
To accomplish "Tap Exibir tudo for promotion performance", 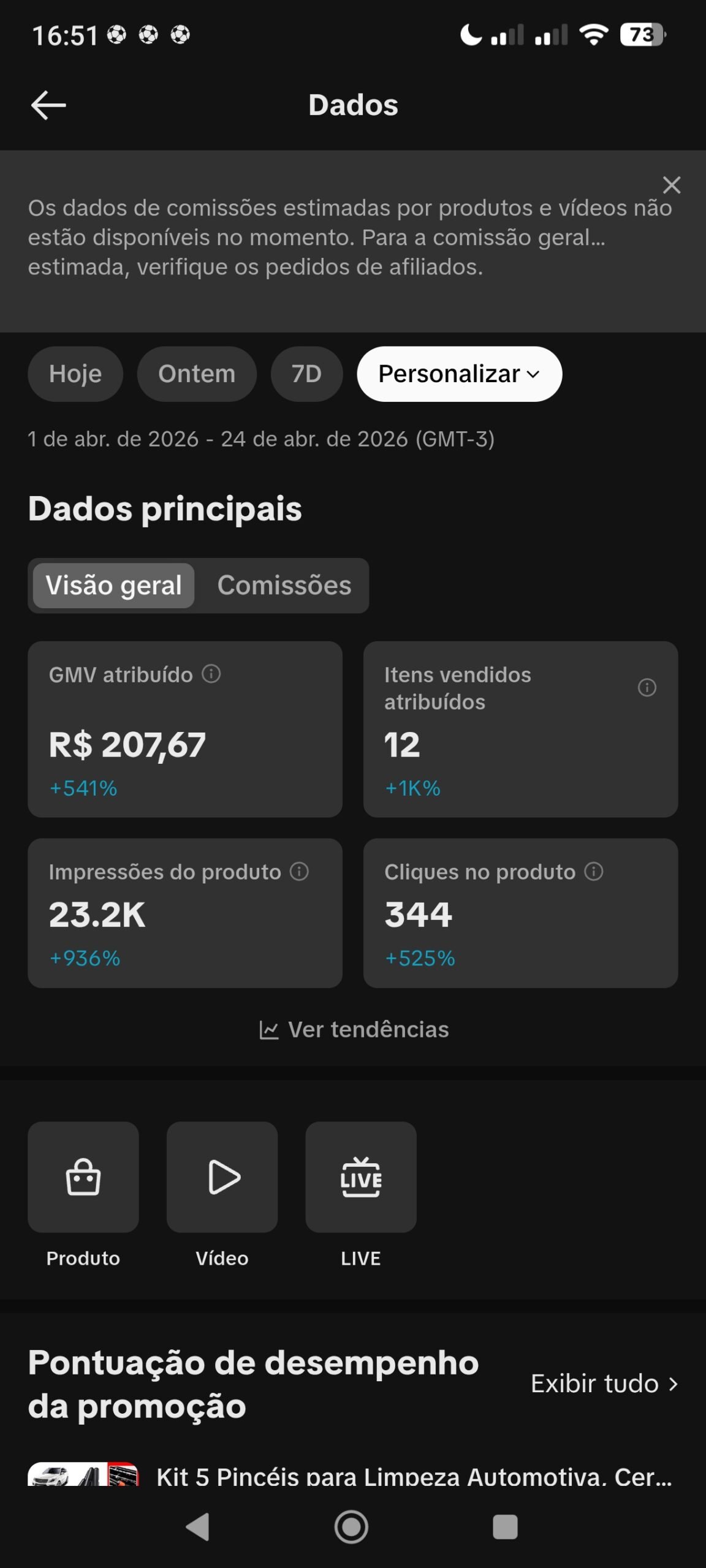I will [604, 1384].
